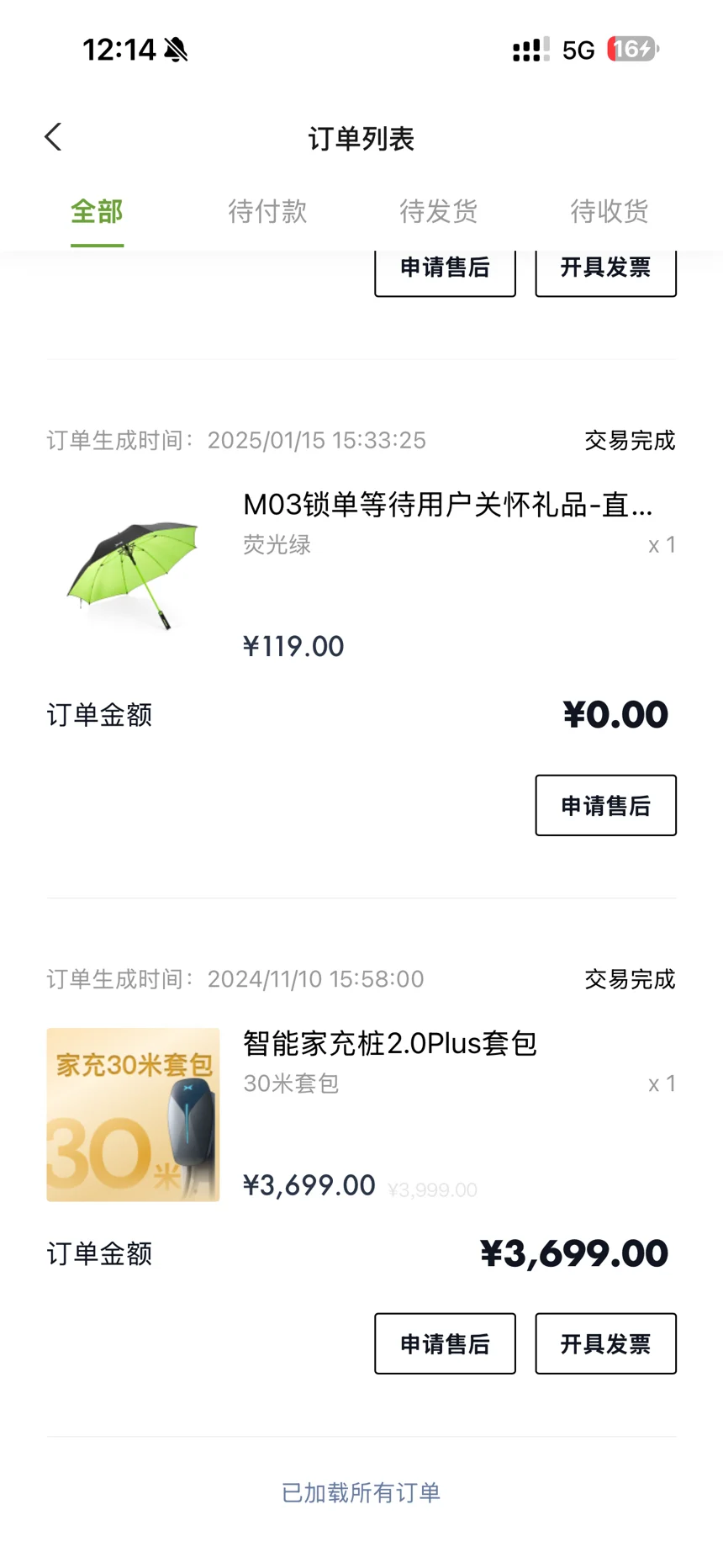723x1568 pixels.
Task: Tap 申请售后 under the umbrella order
Action: coord(605,805)
